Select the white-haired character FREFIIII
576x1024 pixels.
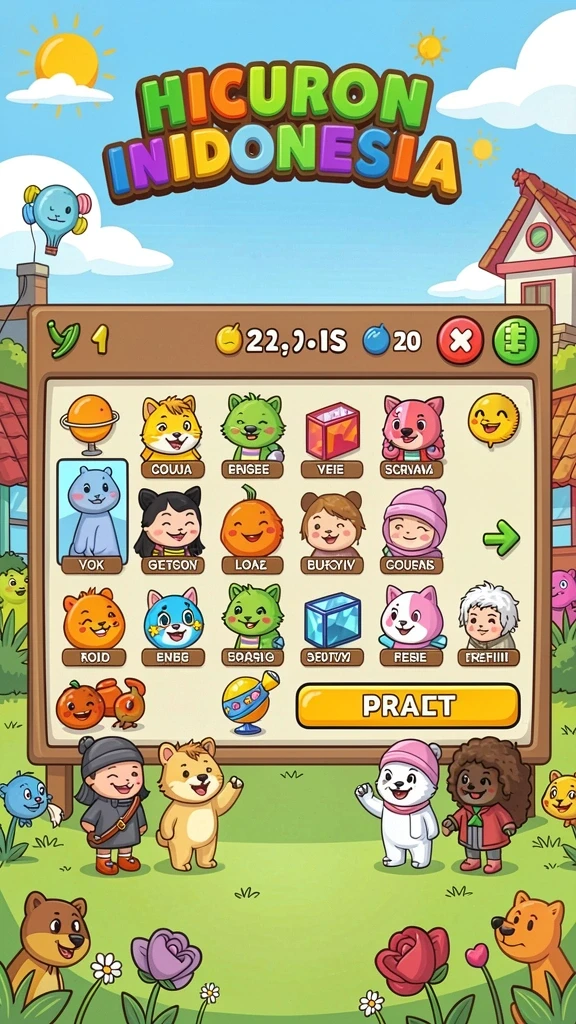point(488,624)
